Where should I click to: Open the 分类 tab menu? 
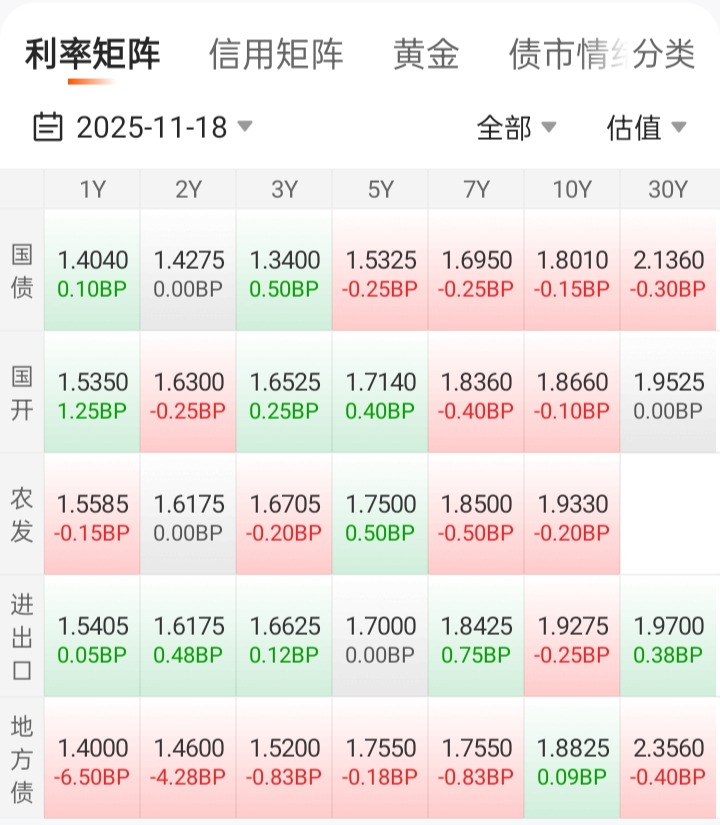tap(665, 54)
